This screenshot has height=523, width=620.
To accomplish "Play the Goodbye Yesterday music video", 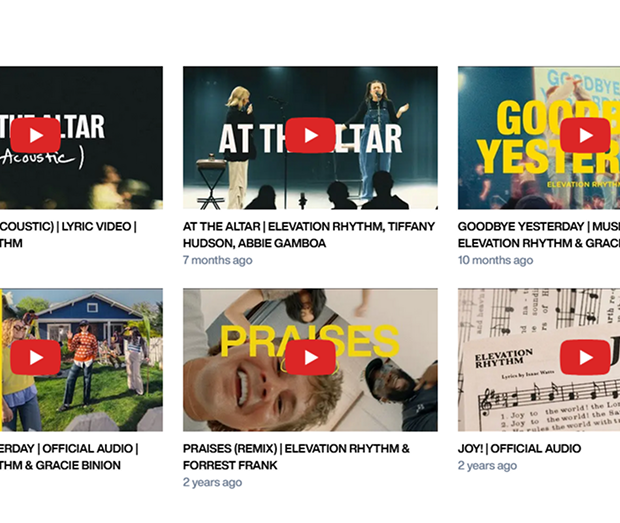I will [584, 136].
